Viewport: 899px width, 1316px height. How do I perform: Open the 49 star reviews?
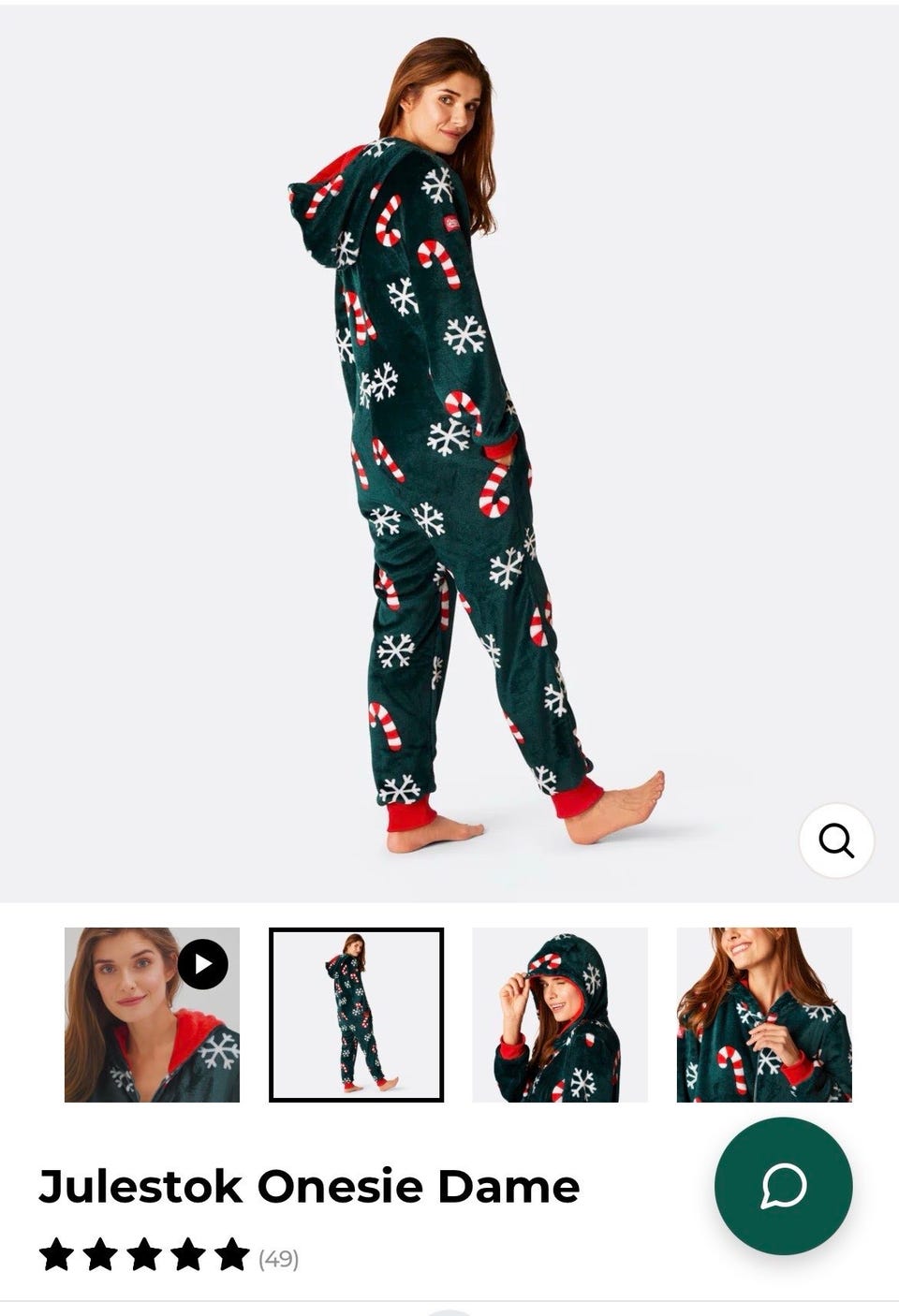(x=169, y=1257)
